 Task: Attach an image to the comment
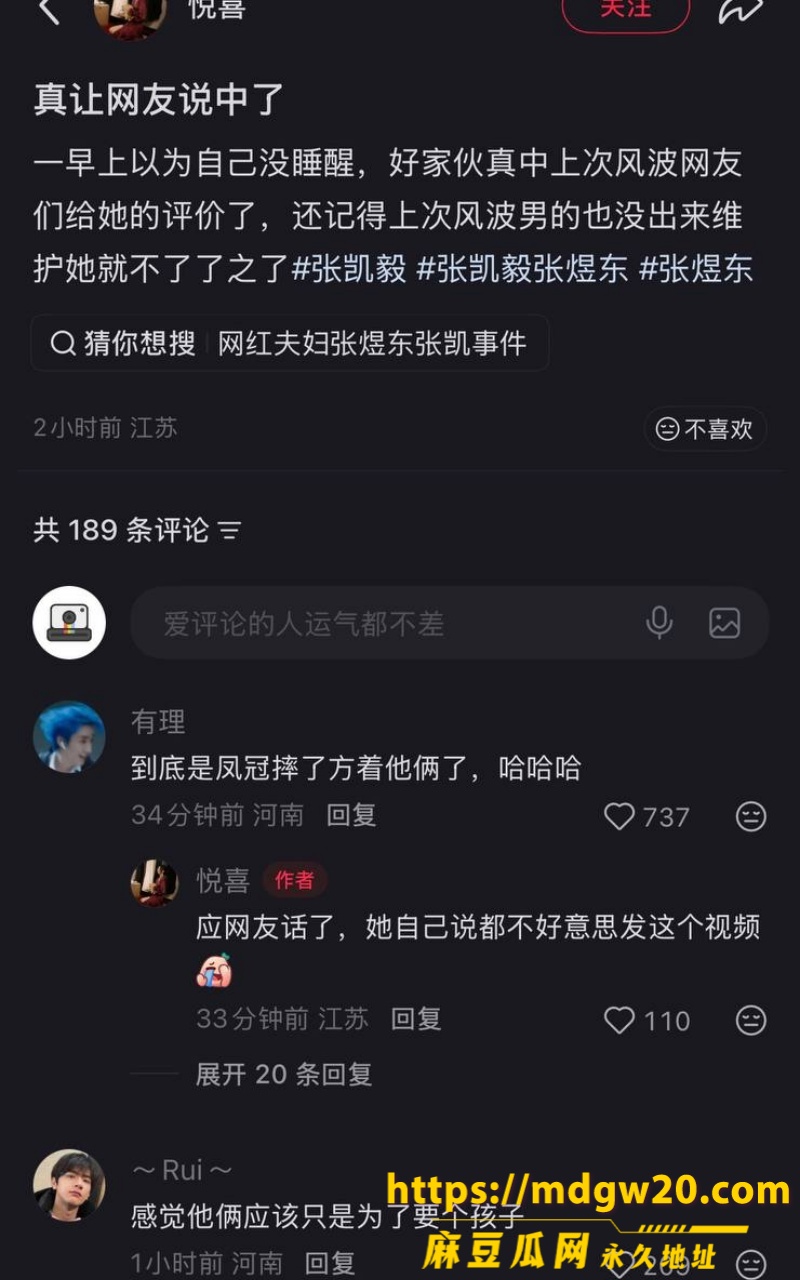724,623
